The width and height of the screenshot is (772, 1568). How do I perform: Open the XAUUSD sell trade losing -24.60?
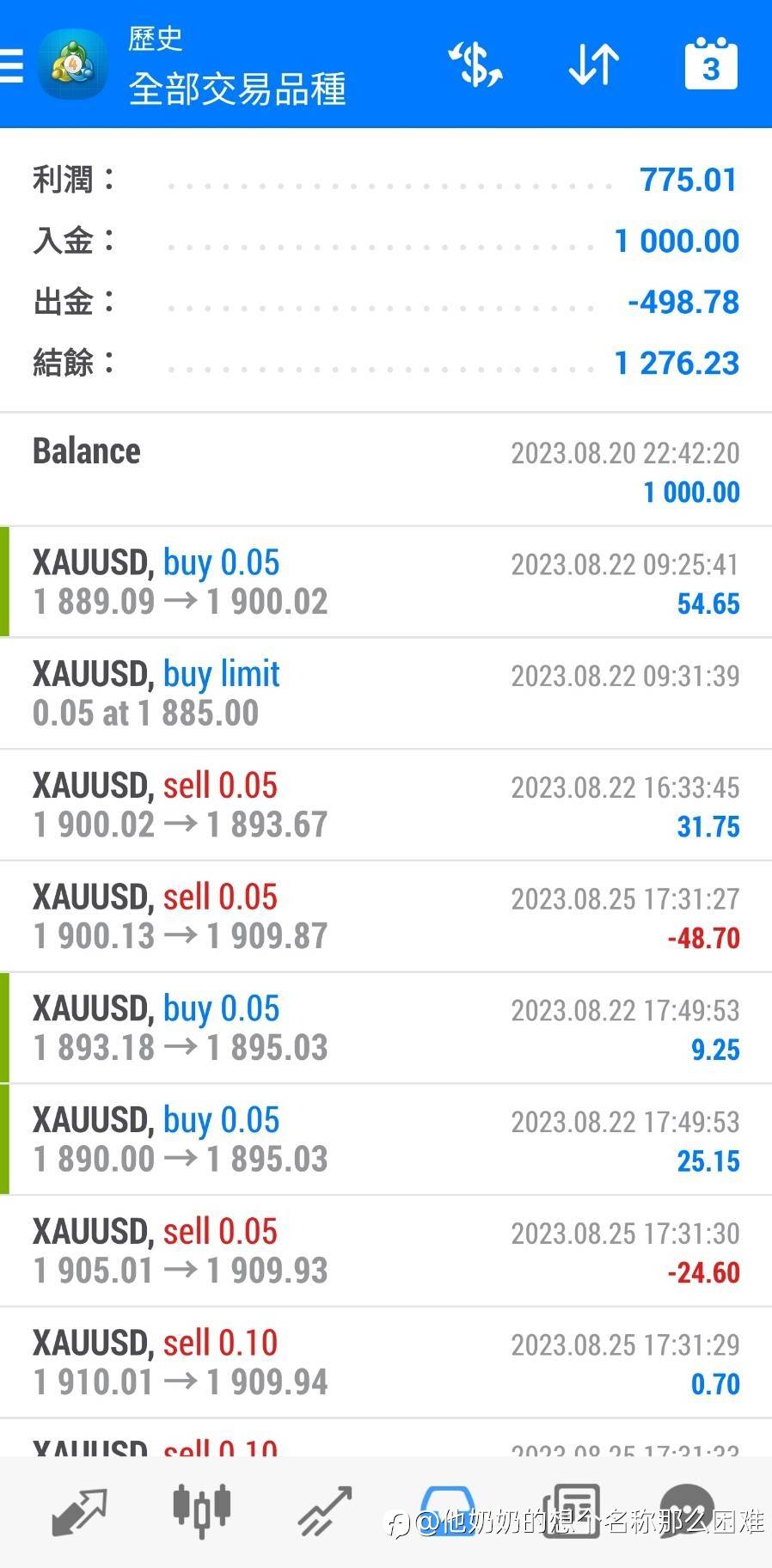click(386, 1251)
